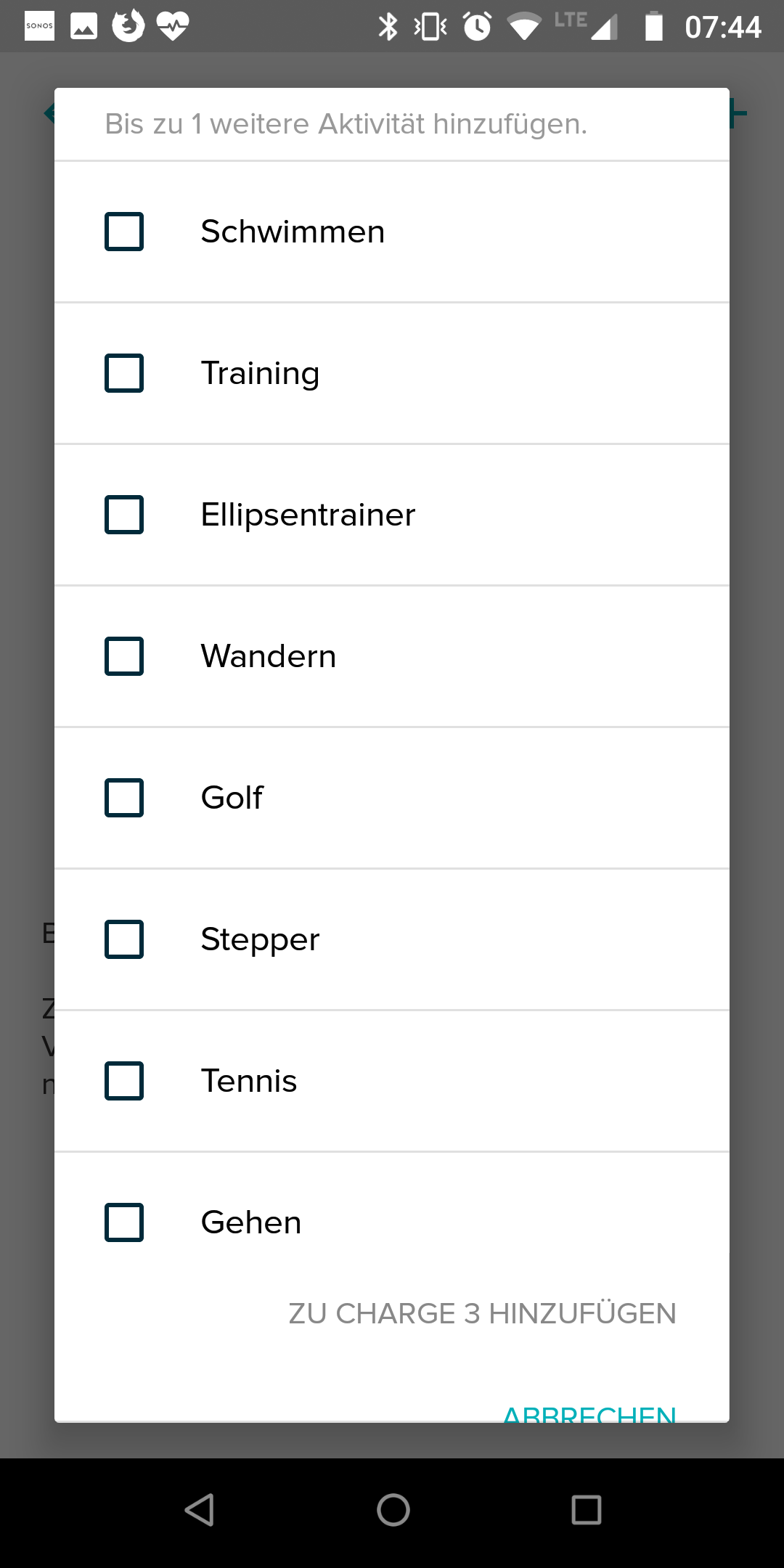Select the Training activity
This screenshot has height=1568, width=784.
(124, 373)
